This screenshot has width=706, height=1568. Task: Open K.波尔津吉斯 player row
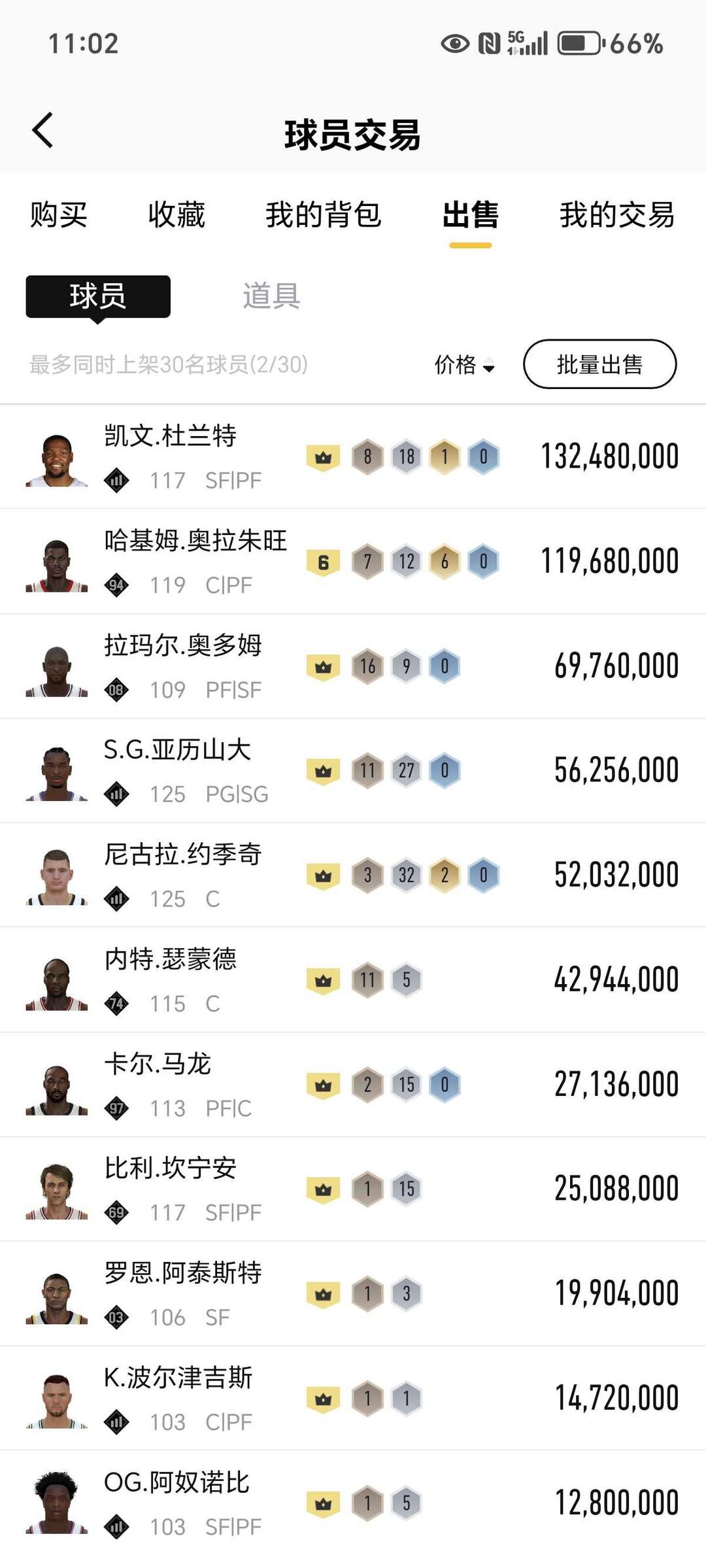click(x=353, y=1398)
